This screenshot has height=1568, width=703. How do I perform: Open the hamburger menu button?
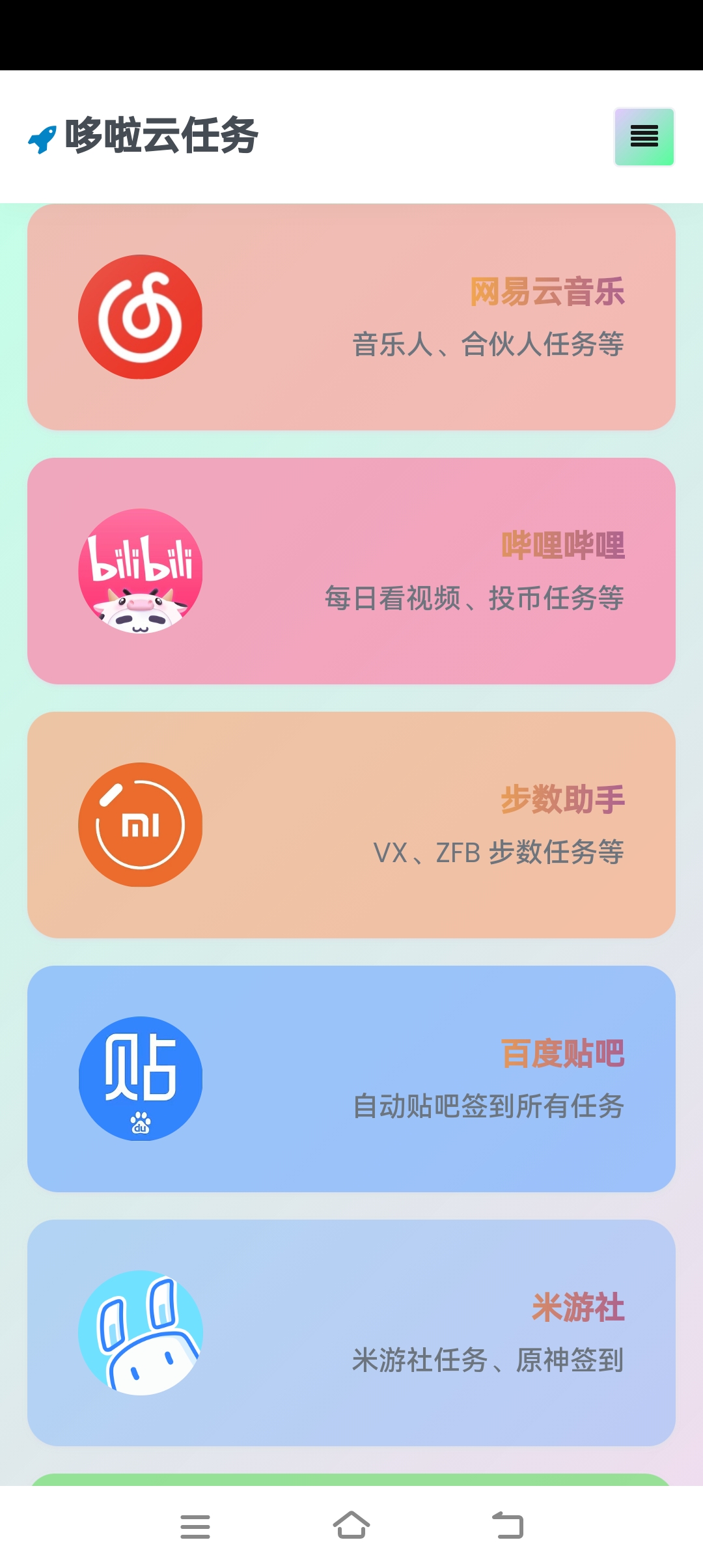coord(644,137)
